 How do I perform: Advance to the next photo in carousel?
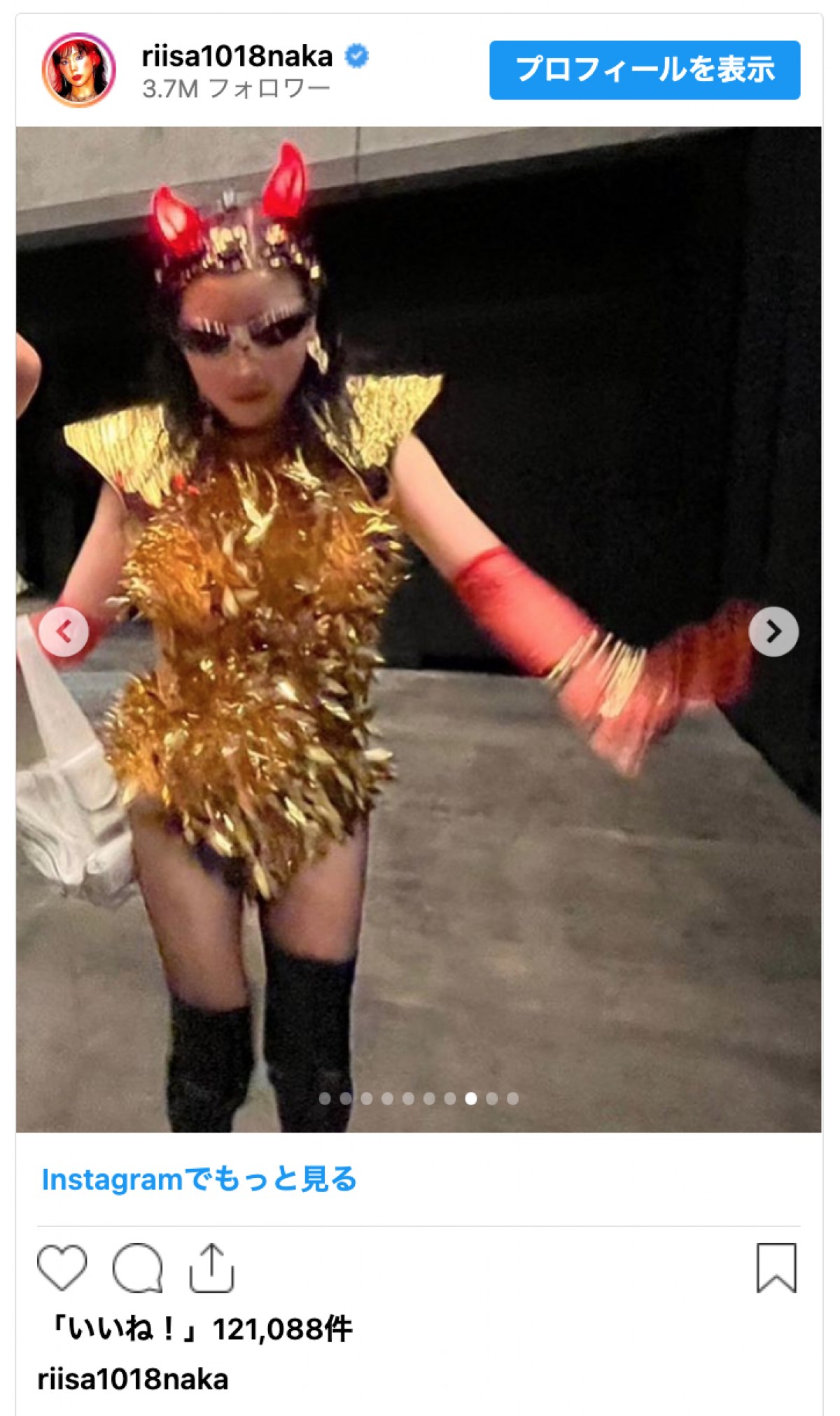pos(773,631)
